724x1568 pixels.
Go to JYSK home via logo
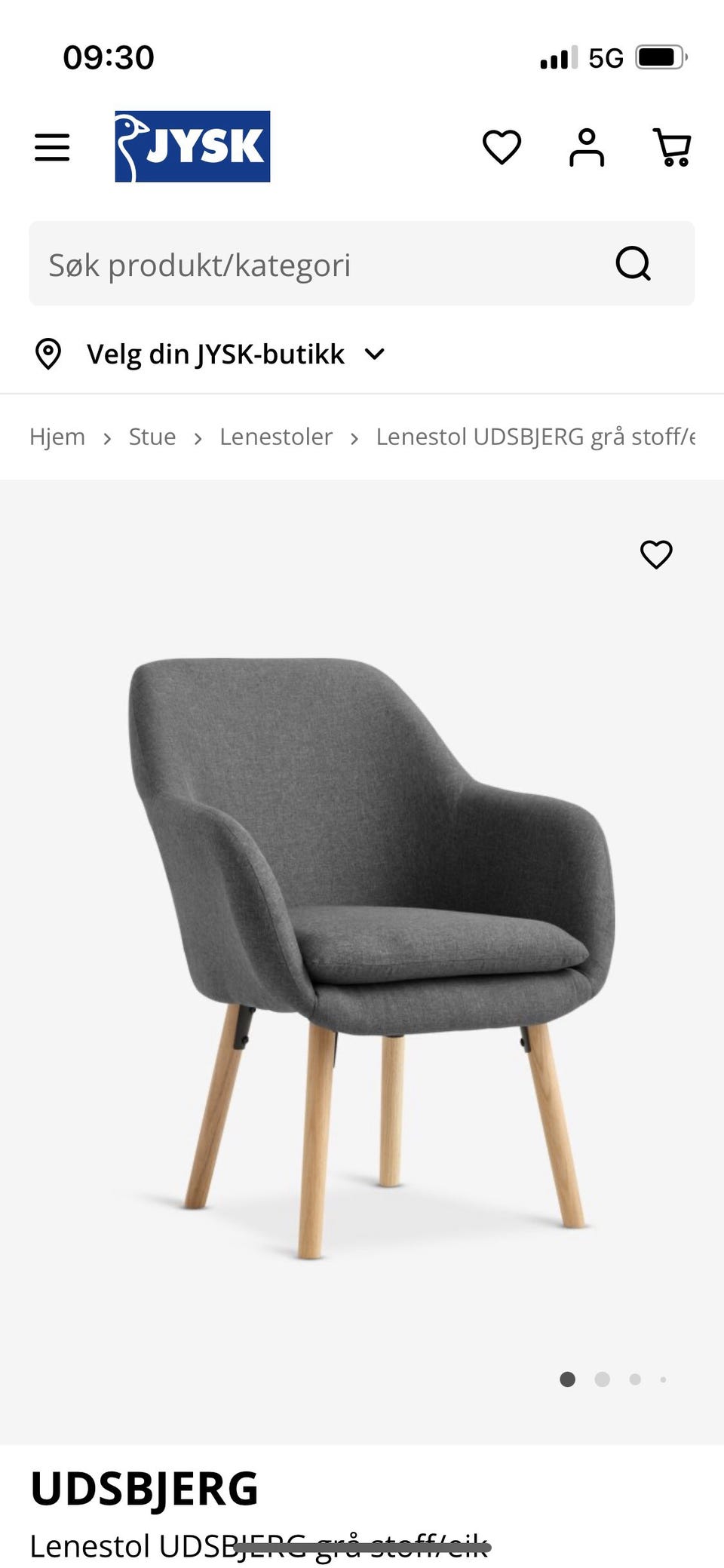[x=192, y=146]
